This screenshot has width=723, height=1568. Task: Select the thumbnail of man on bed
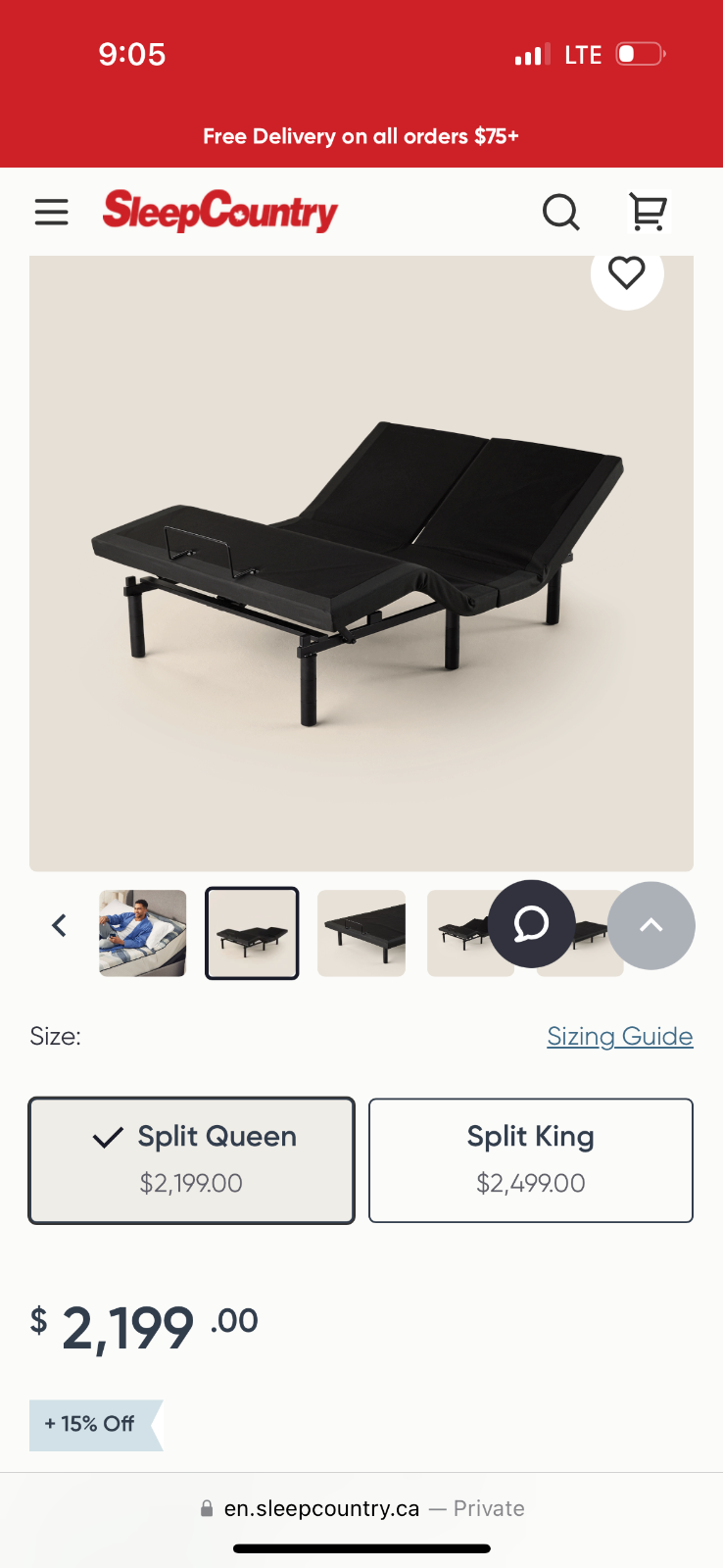143,933
